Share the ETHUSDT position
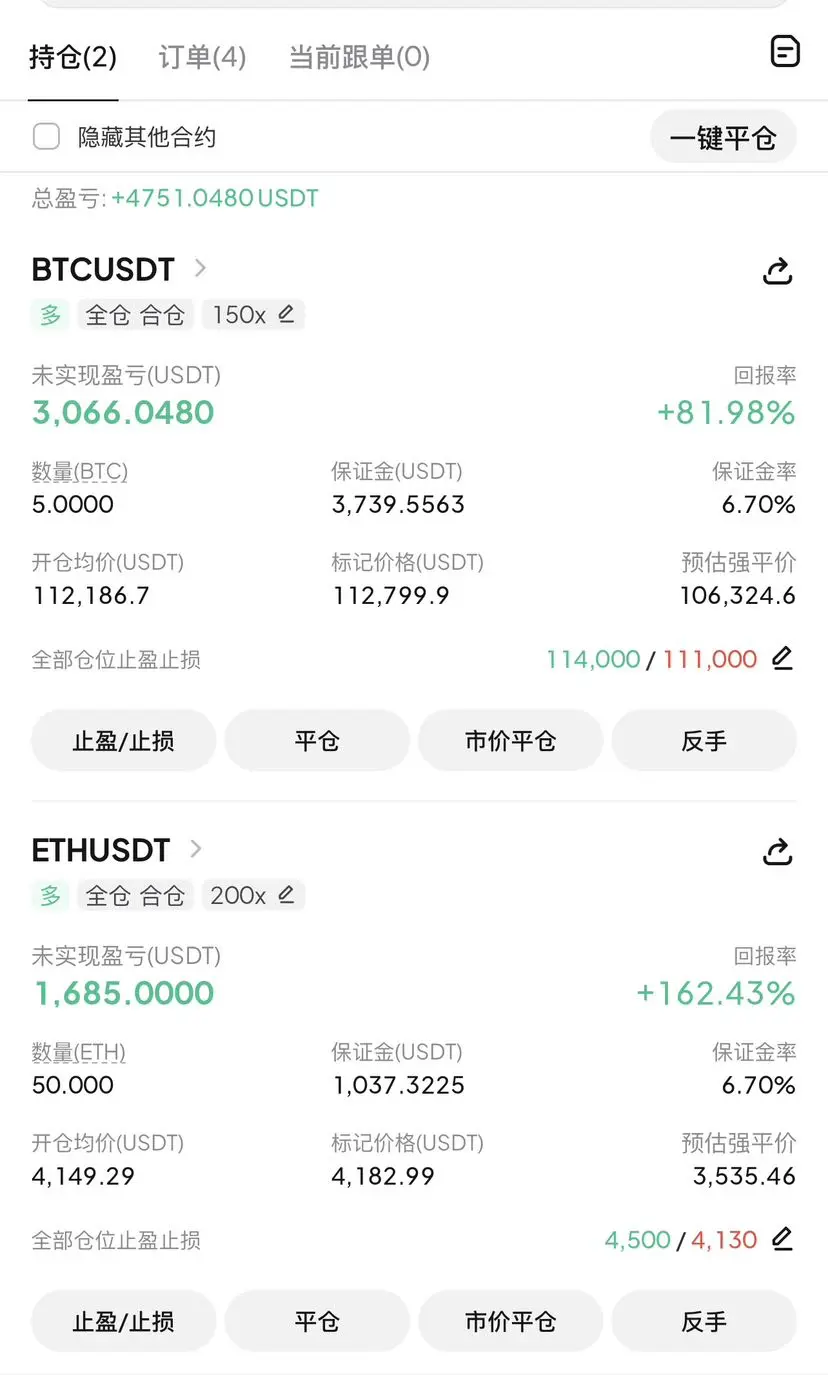Screen dimensions: 828x1375 pyautogui.click(x=777, y=851)
